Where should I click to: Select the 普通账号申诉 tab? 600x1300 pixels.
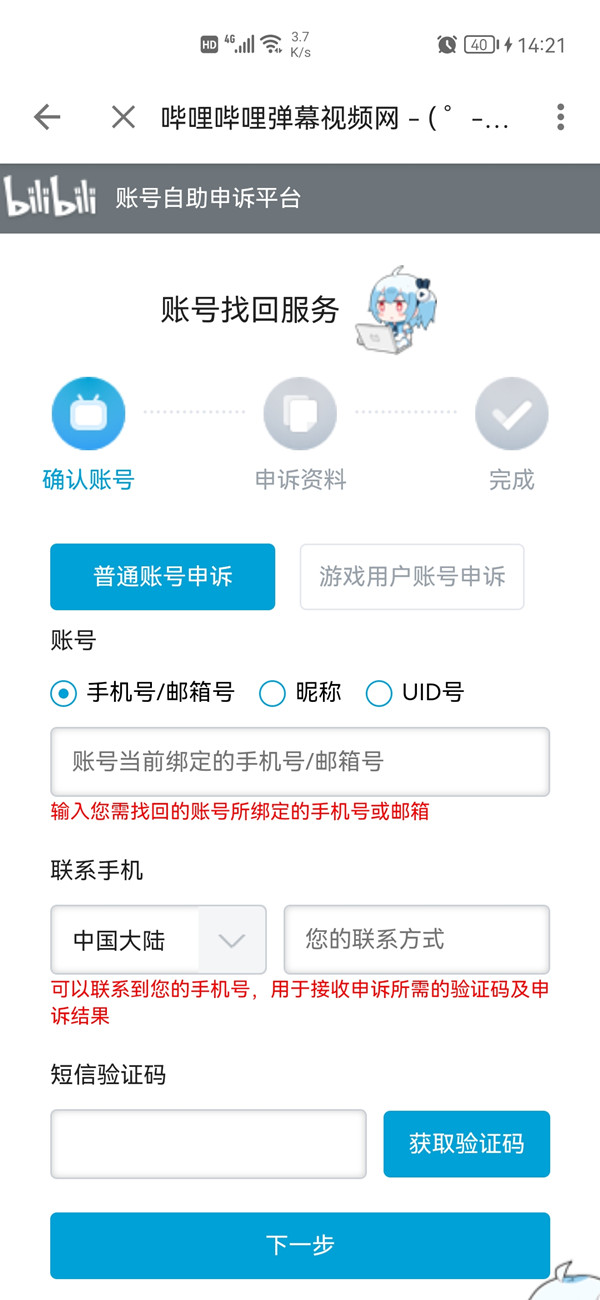pyautogui.click(x=162, y=577)
